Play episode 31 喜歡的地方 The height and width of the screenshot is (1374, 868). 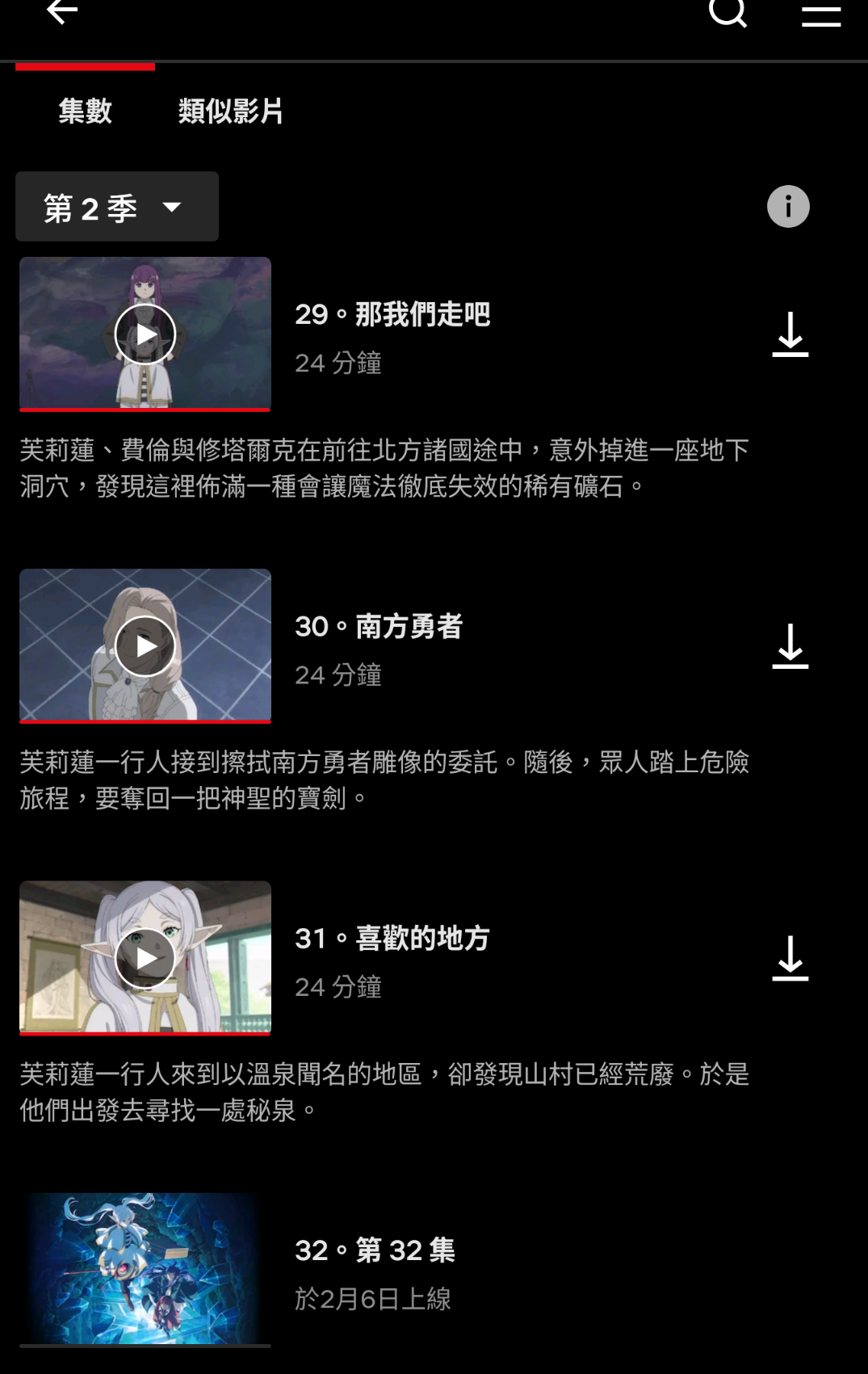click(145, 958)
